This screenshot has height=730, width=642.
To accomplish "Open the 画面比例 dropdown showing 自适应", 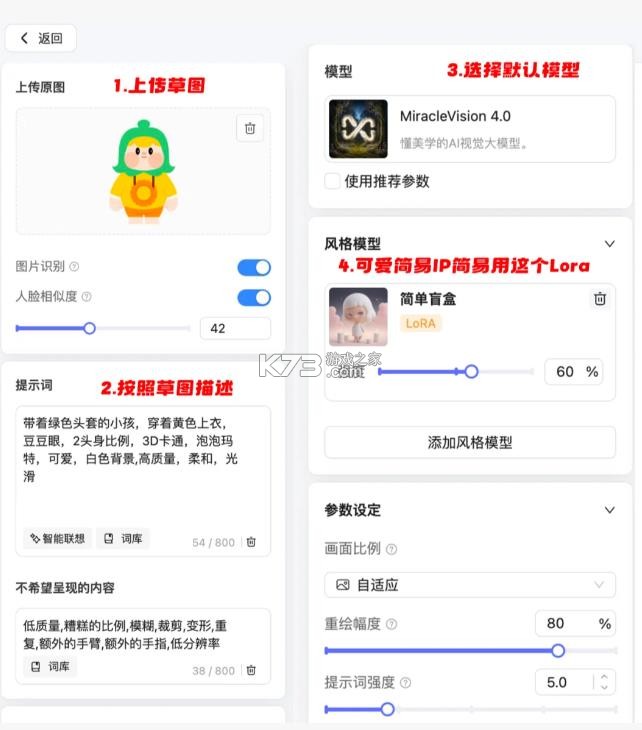I will point(470,584).
